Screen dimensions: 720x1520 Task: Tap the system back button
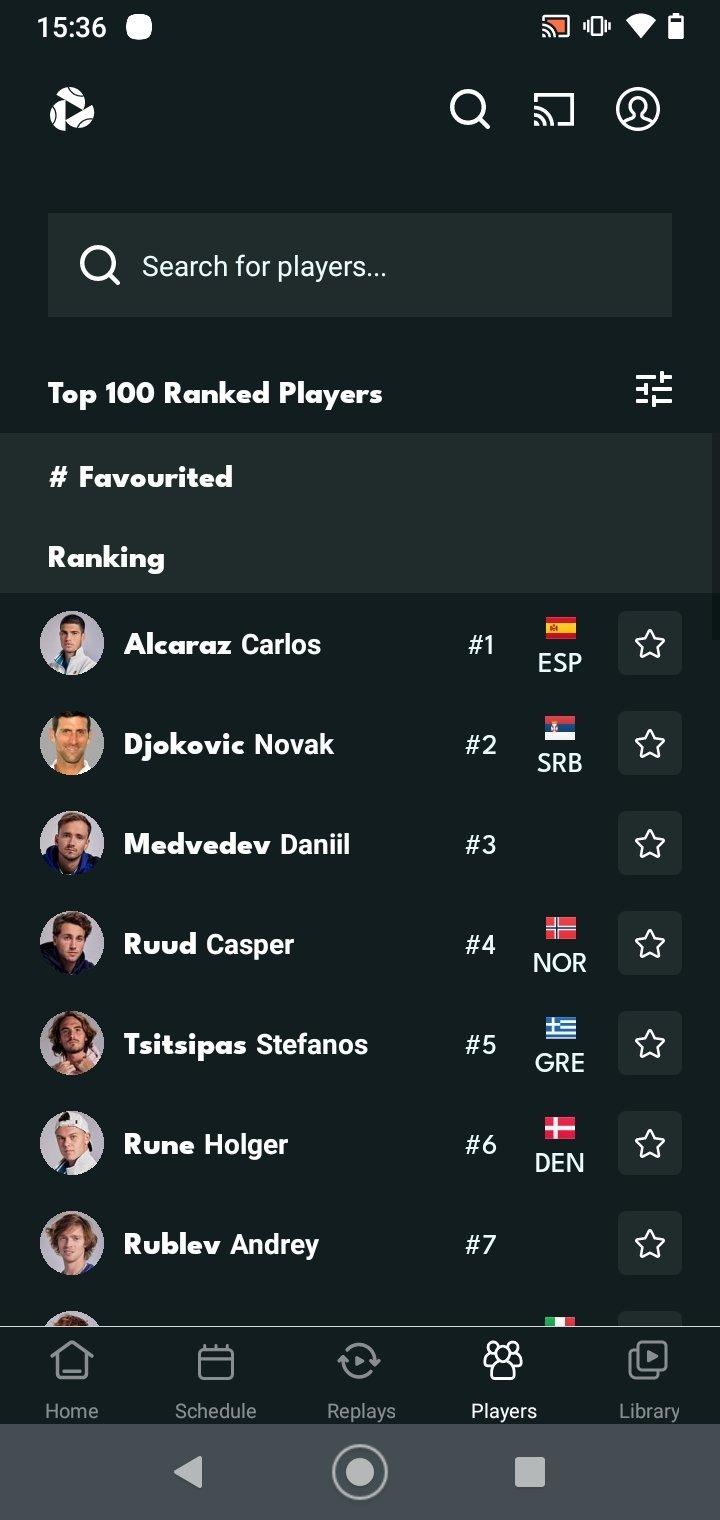coord(188,1471)
